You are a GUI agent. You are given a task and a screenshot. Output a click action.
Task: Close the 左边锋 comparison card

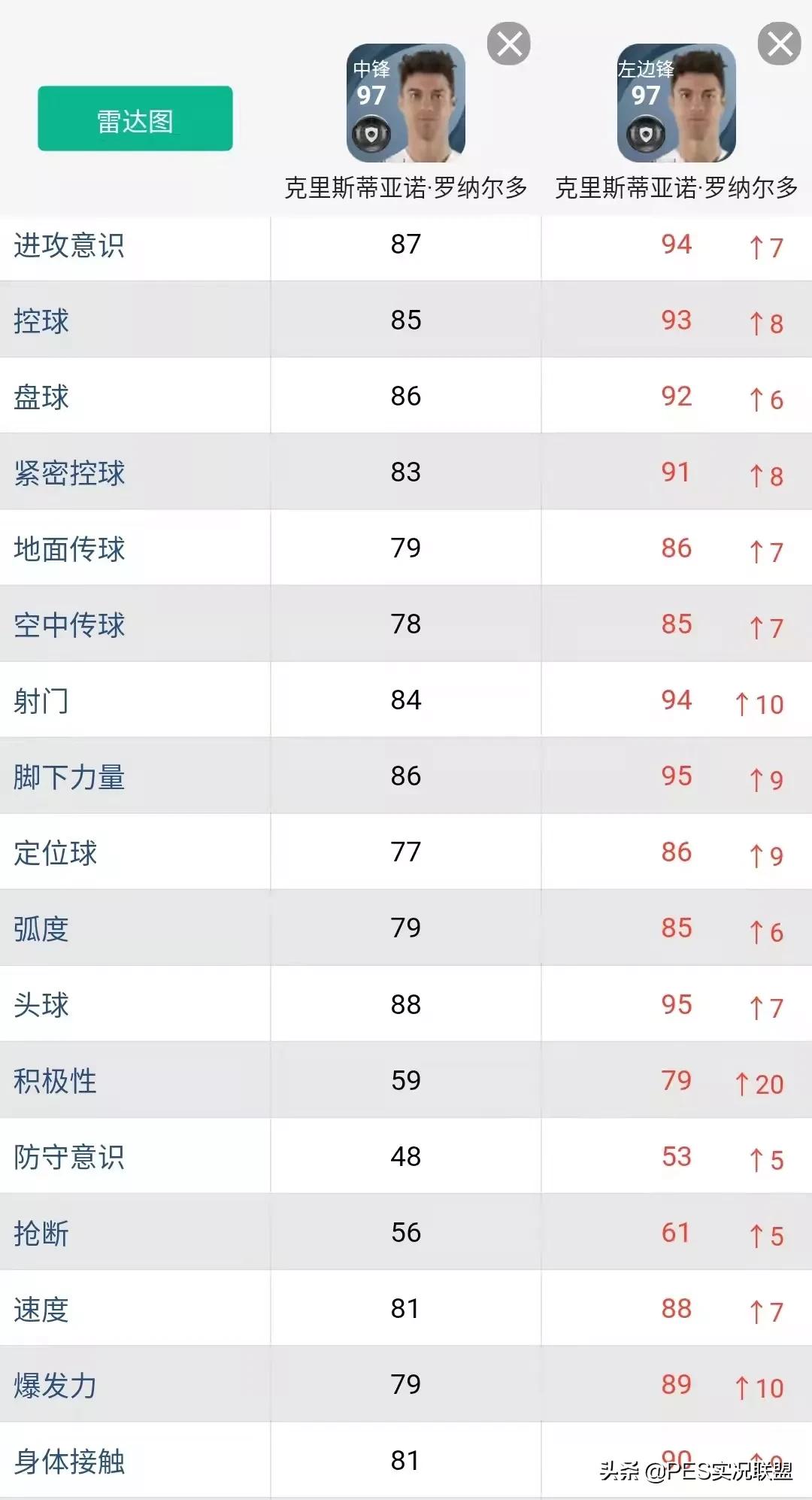[780, 43]
